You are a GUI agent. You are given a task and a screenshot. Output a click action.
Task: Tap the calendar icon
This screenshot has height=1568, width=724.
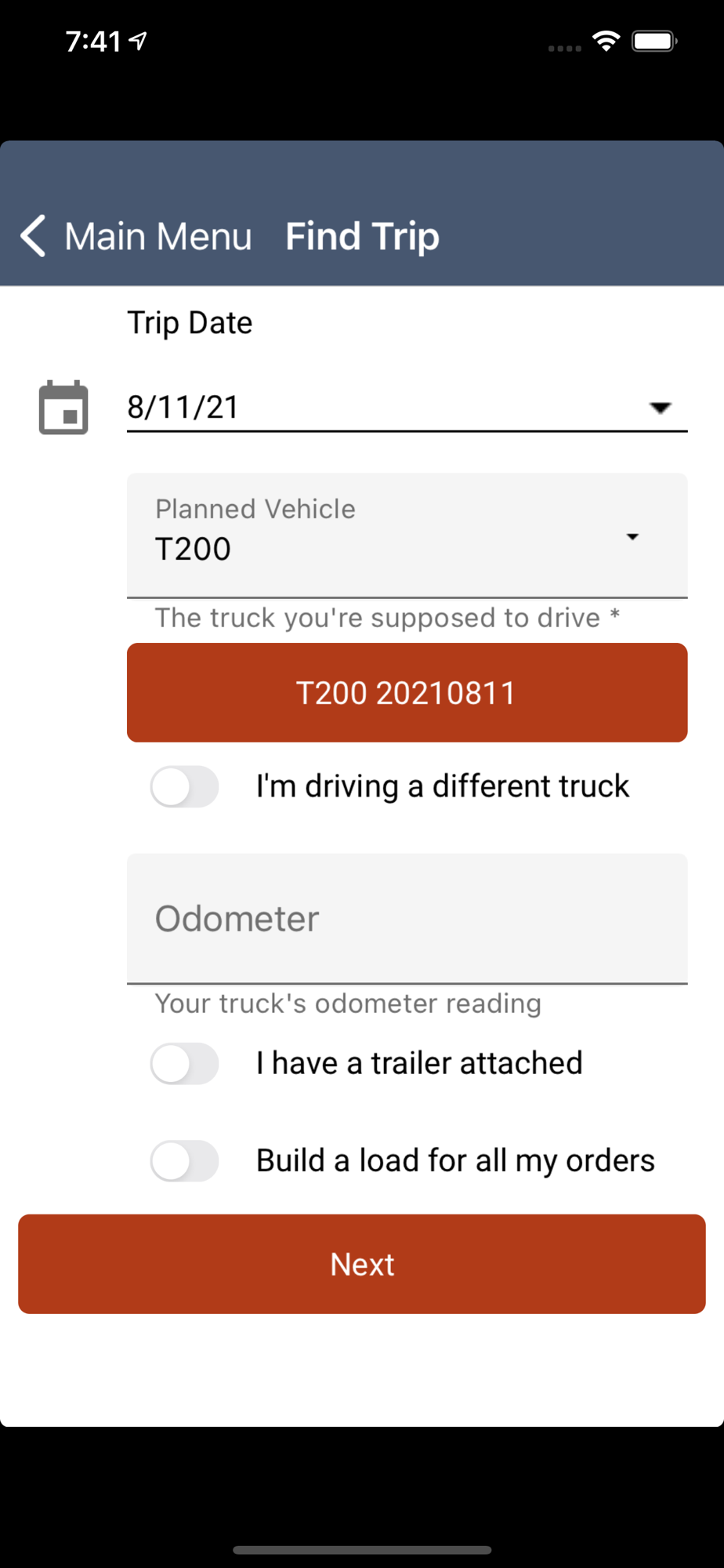63,408
